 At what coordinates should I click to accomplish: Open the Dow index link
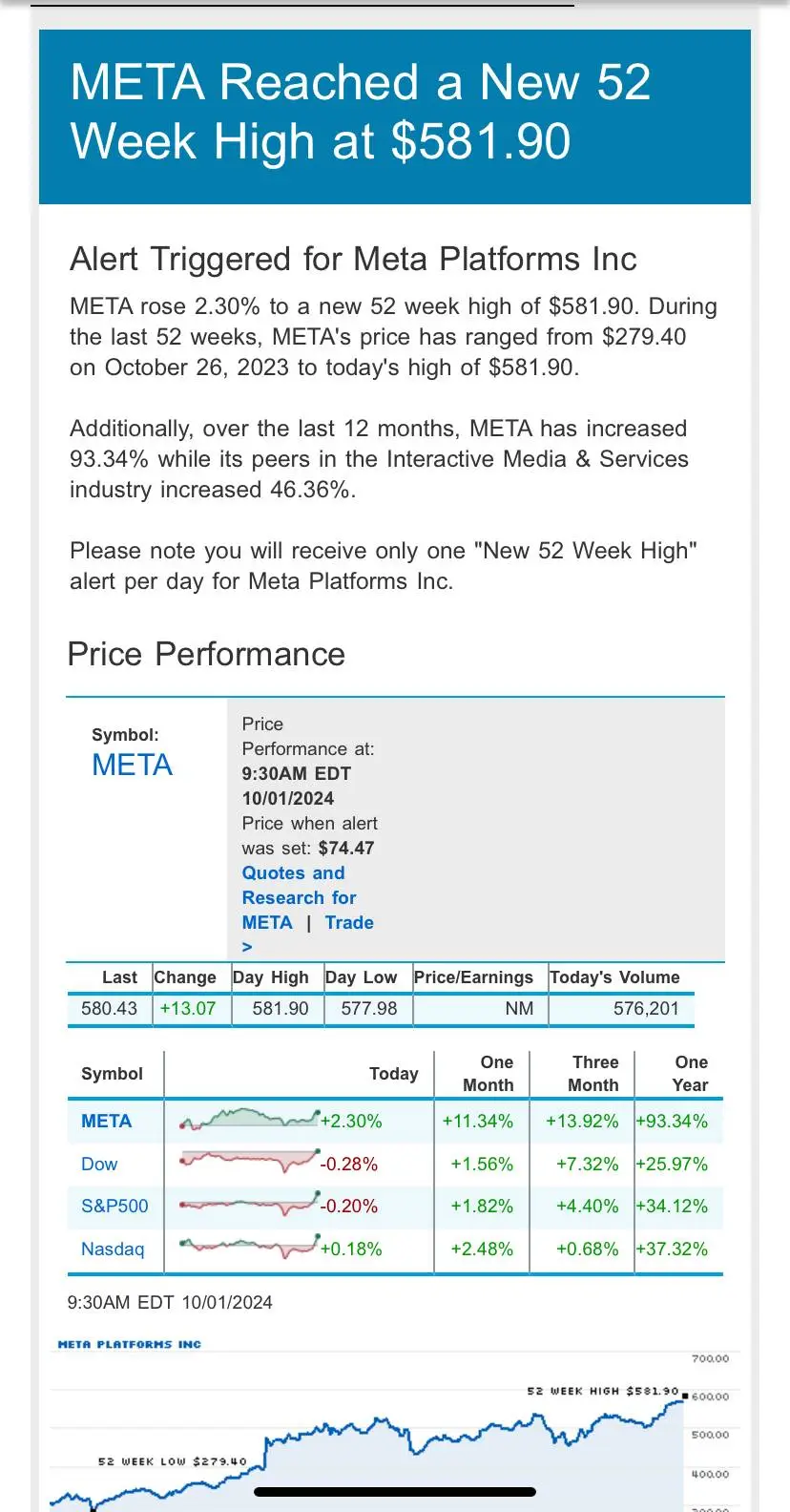[x=99, y=1165]
